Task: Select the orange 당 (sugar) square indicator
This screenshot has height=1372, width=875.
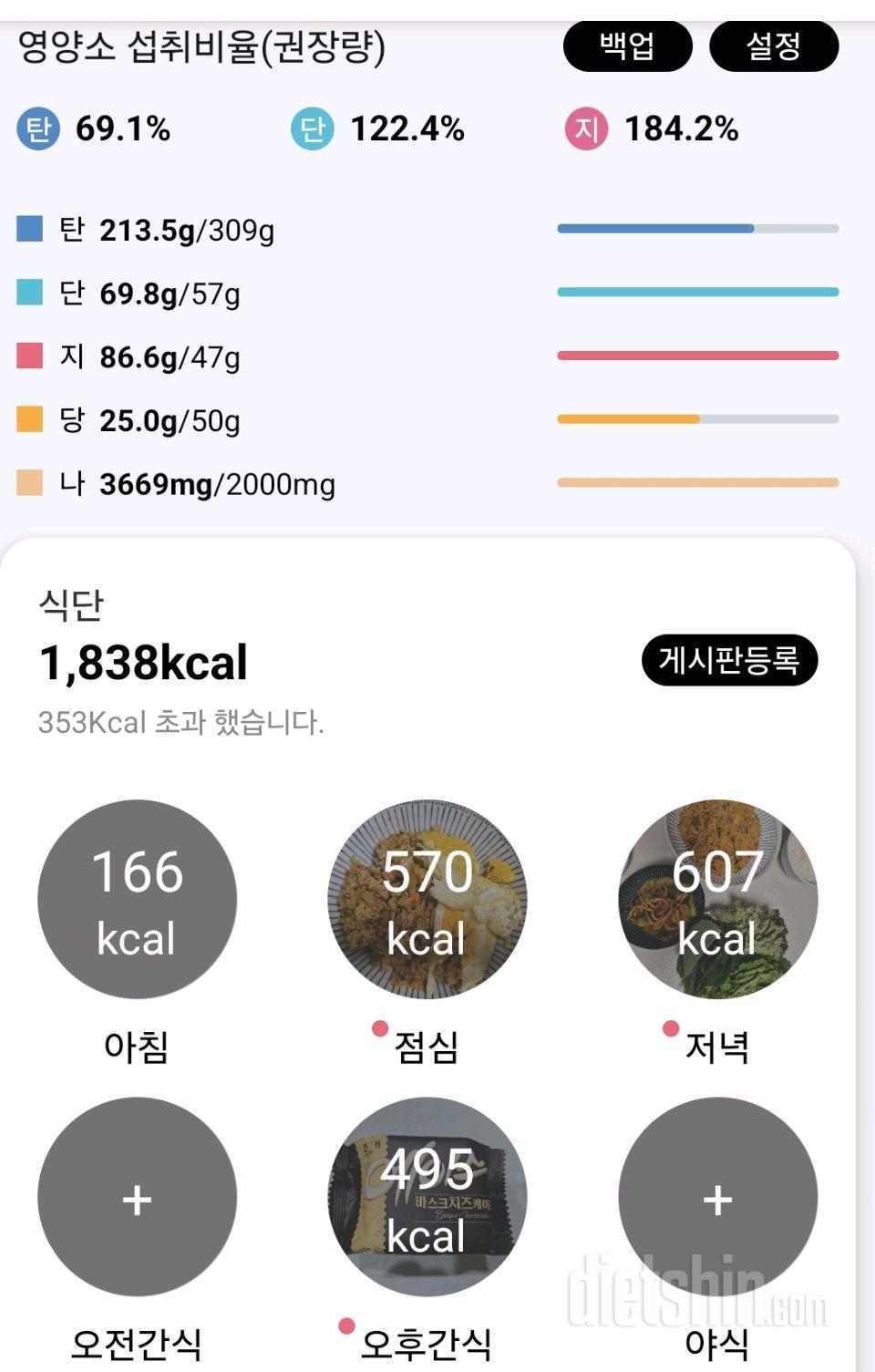Action: (x=29, y=420)
